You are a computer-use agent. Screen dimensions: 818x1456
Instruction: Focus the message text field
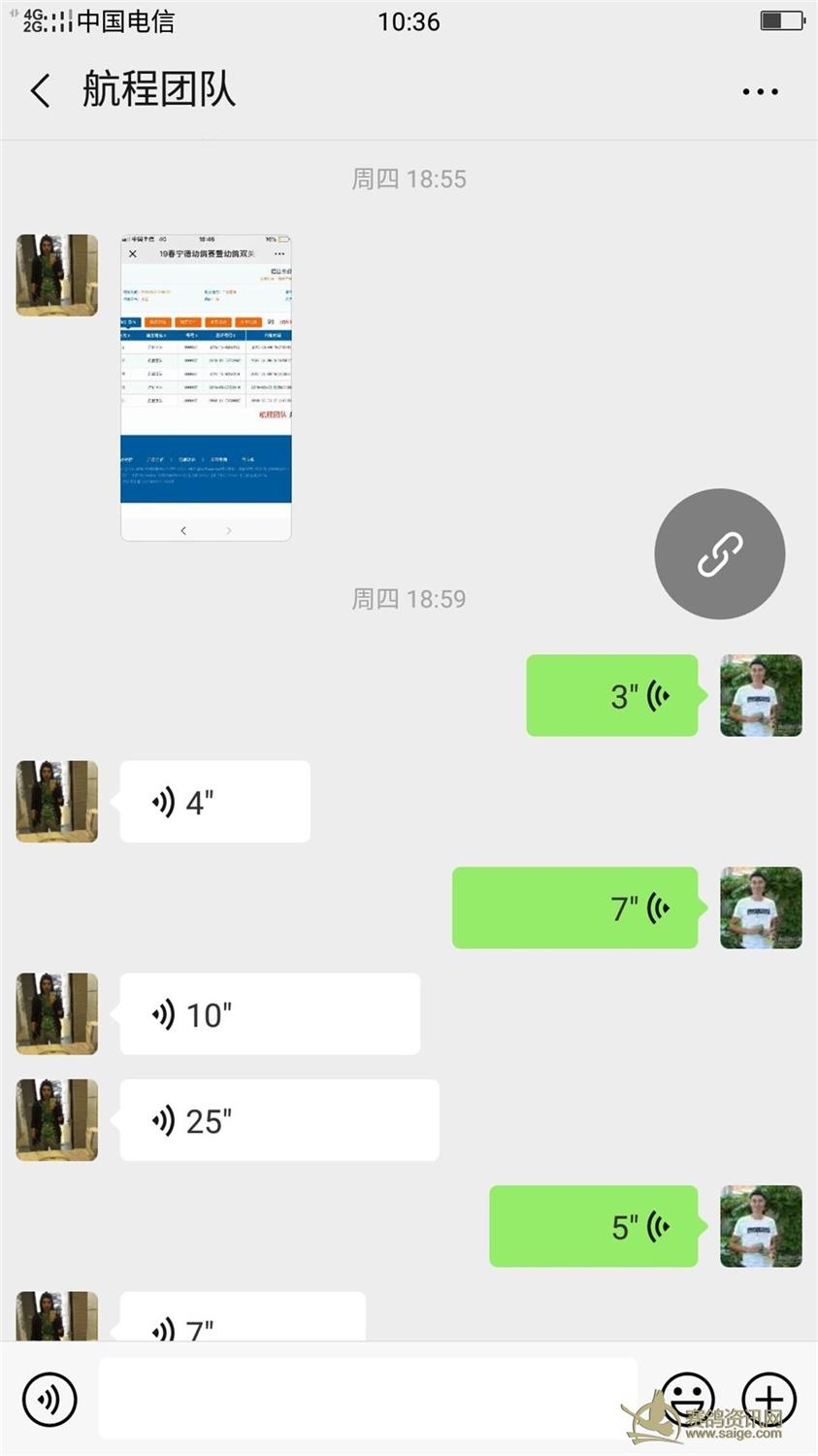pos(369,1399)
